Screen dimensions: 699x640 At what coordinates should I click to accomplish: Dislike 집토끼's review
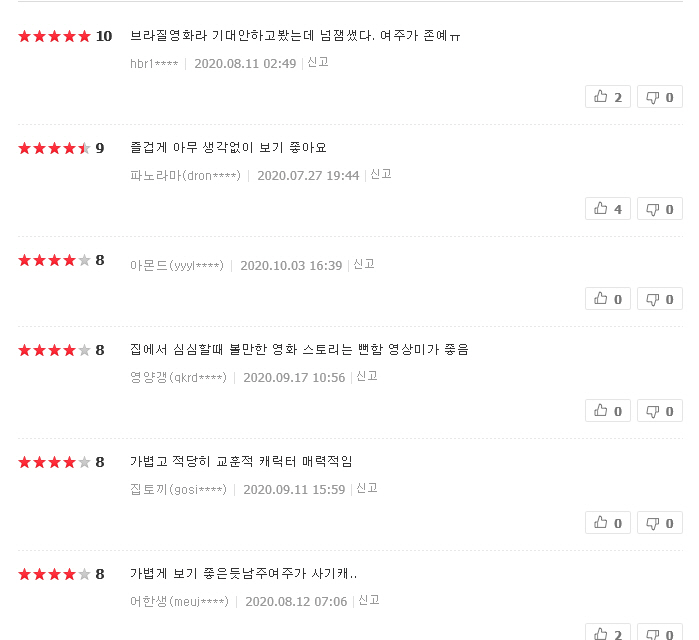point(659,523)
